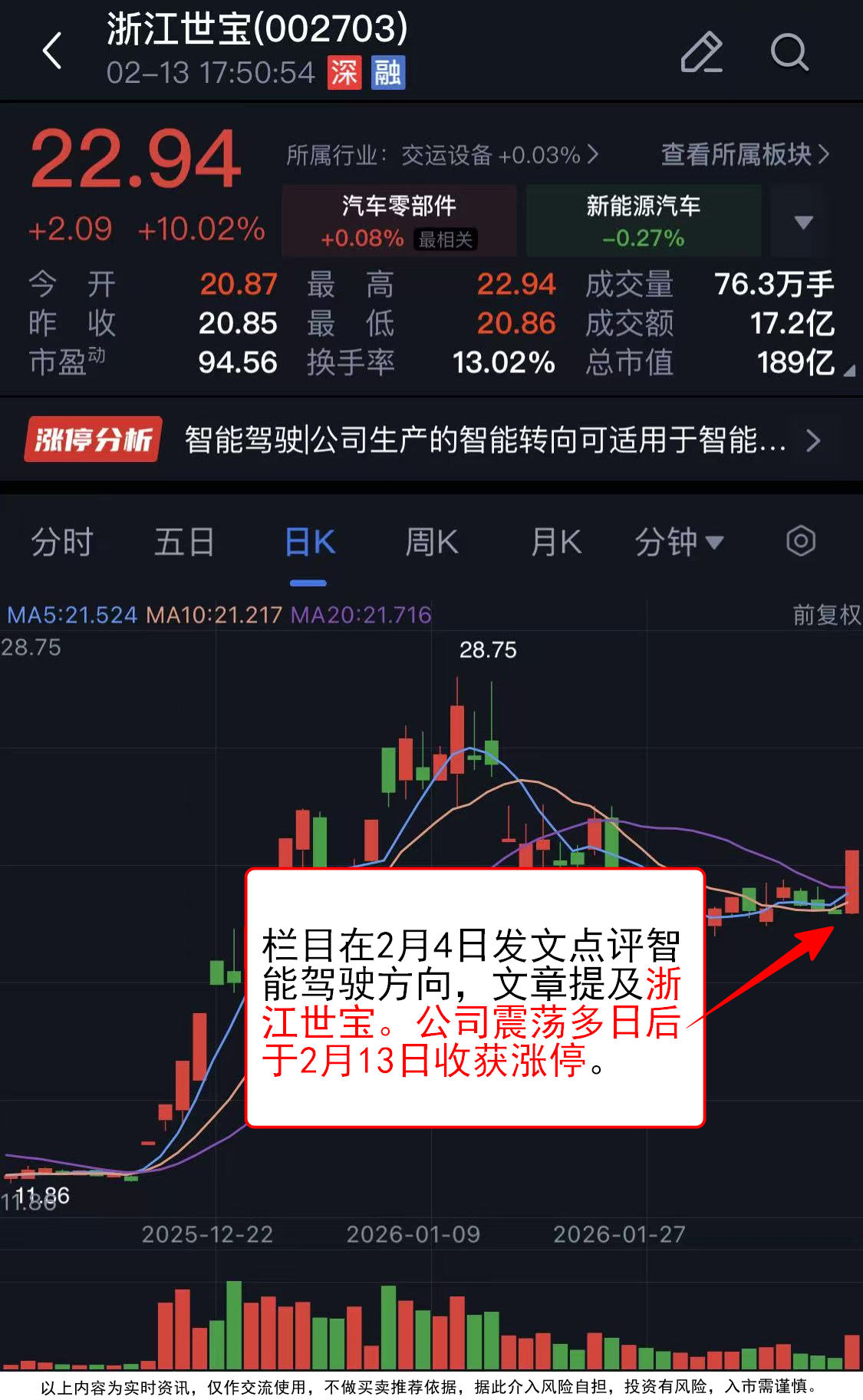Screen dimensions: 863x1400
Task: Switch to the 五日 chart tab
Action: (x=184, y=542)
